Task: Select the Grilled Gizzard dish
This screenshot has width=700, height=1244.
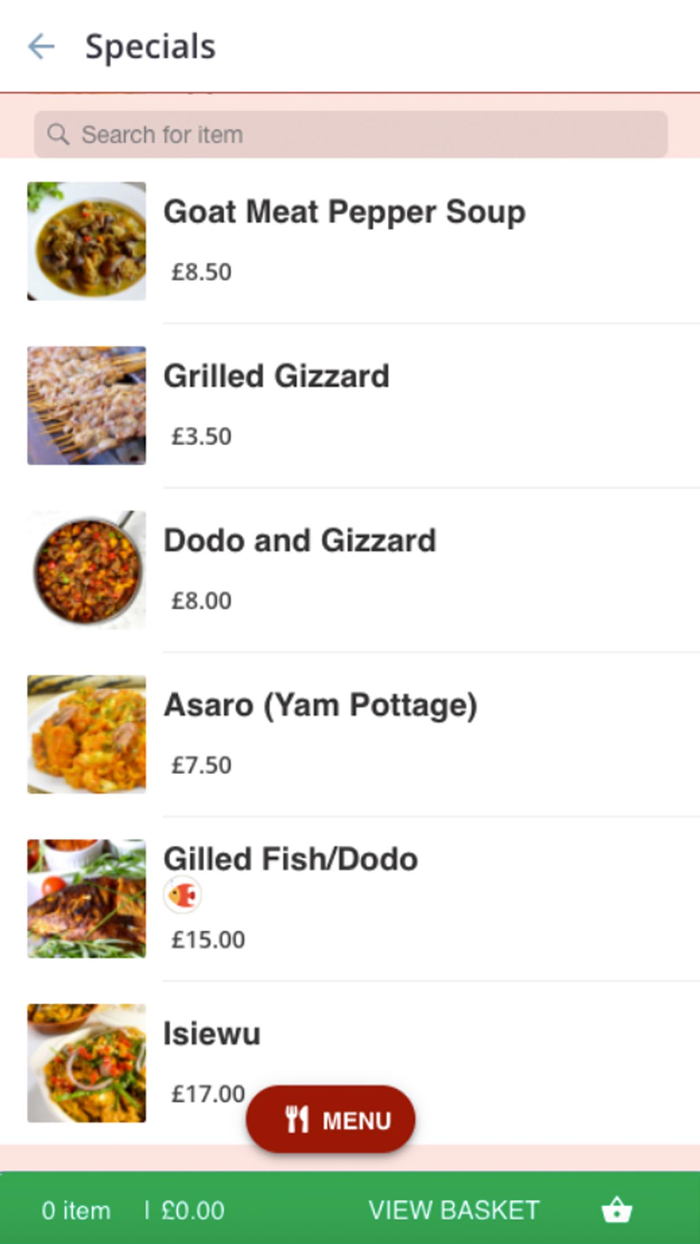Action: click(x=276, y=376)
